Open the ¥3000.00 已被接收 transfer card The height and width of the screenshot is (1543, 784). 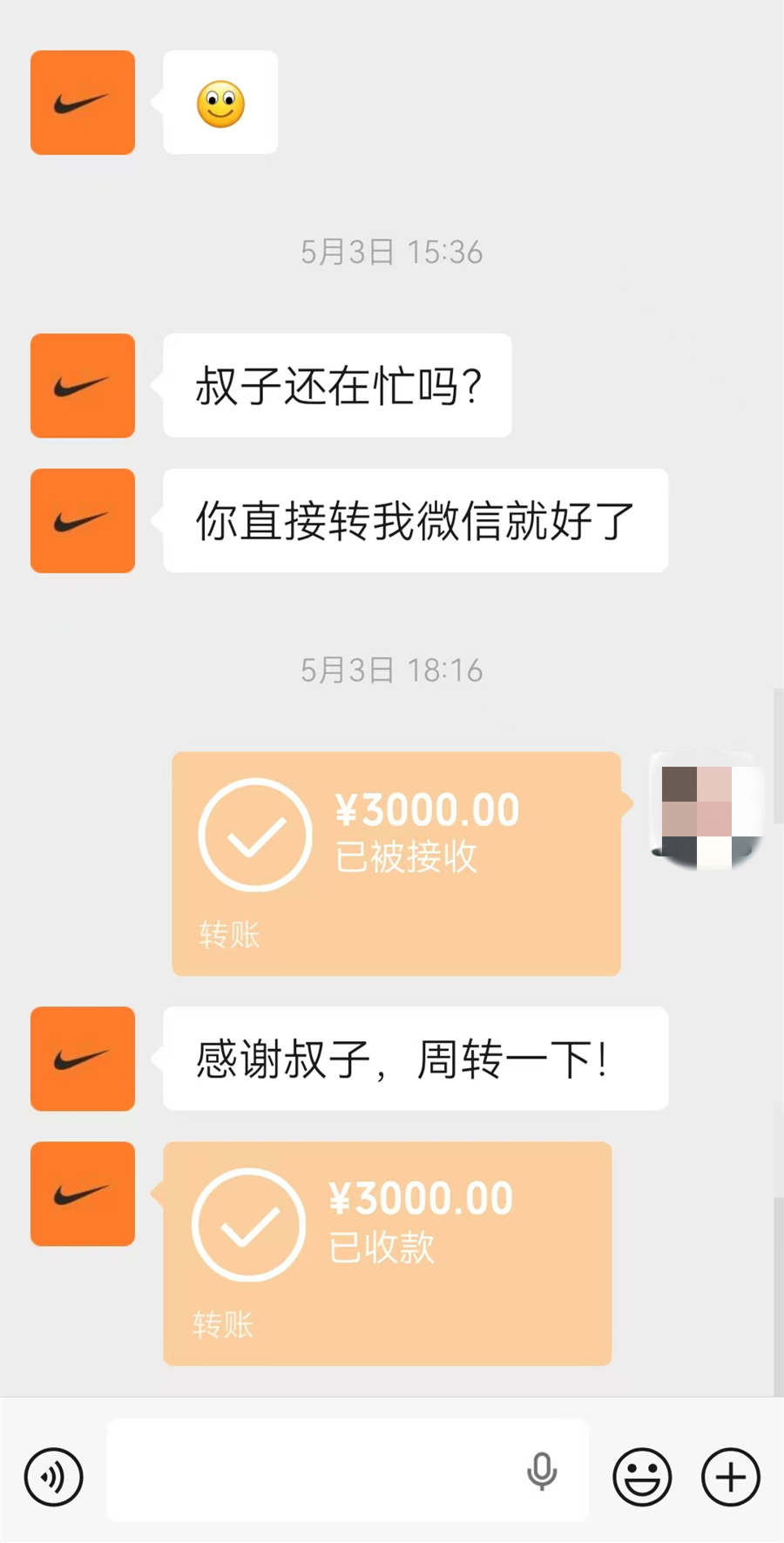(396, 863)
